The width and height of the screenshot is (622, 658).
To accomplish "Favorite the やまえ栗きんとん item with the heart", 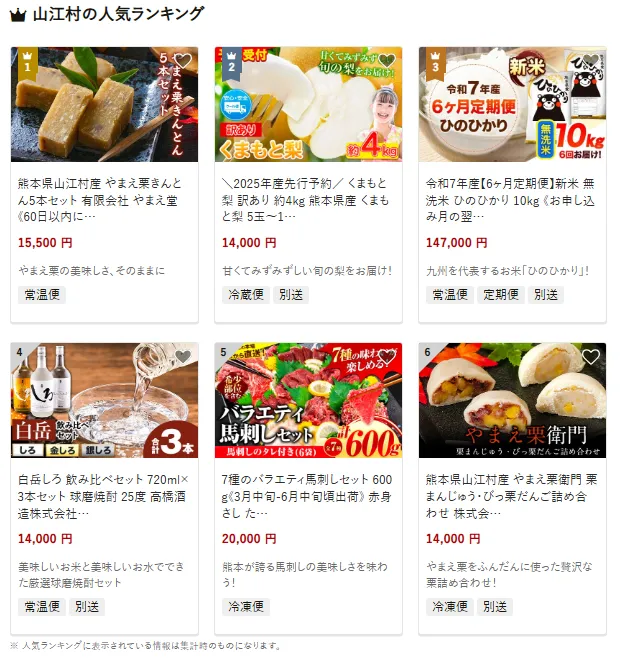I will pyautogui.click(x=183, y=62).
